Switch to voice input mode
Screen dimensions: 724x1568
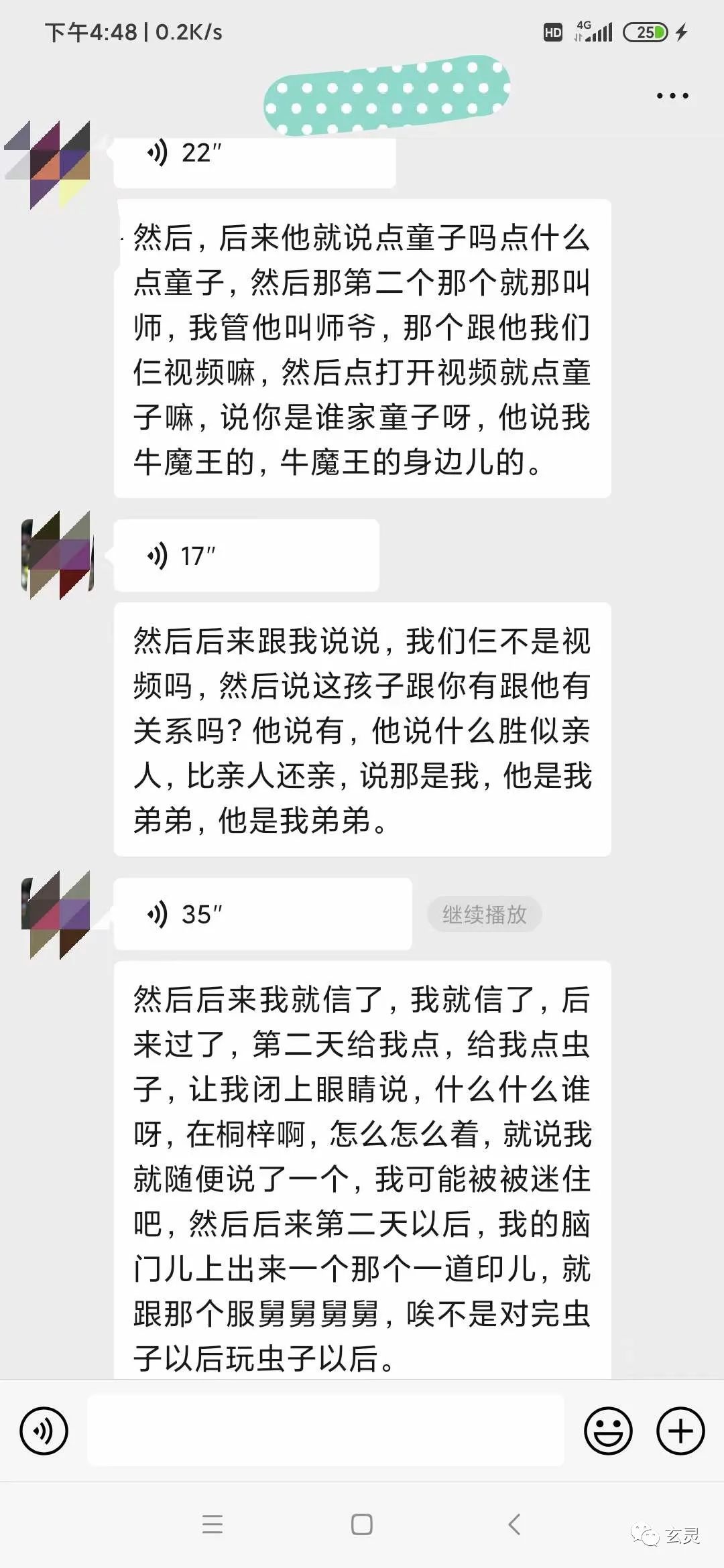pos(44,1431)
